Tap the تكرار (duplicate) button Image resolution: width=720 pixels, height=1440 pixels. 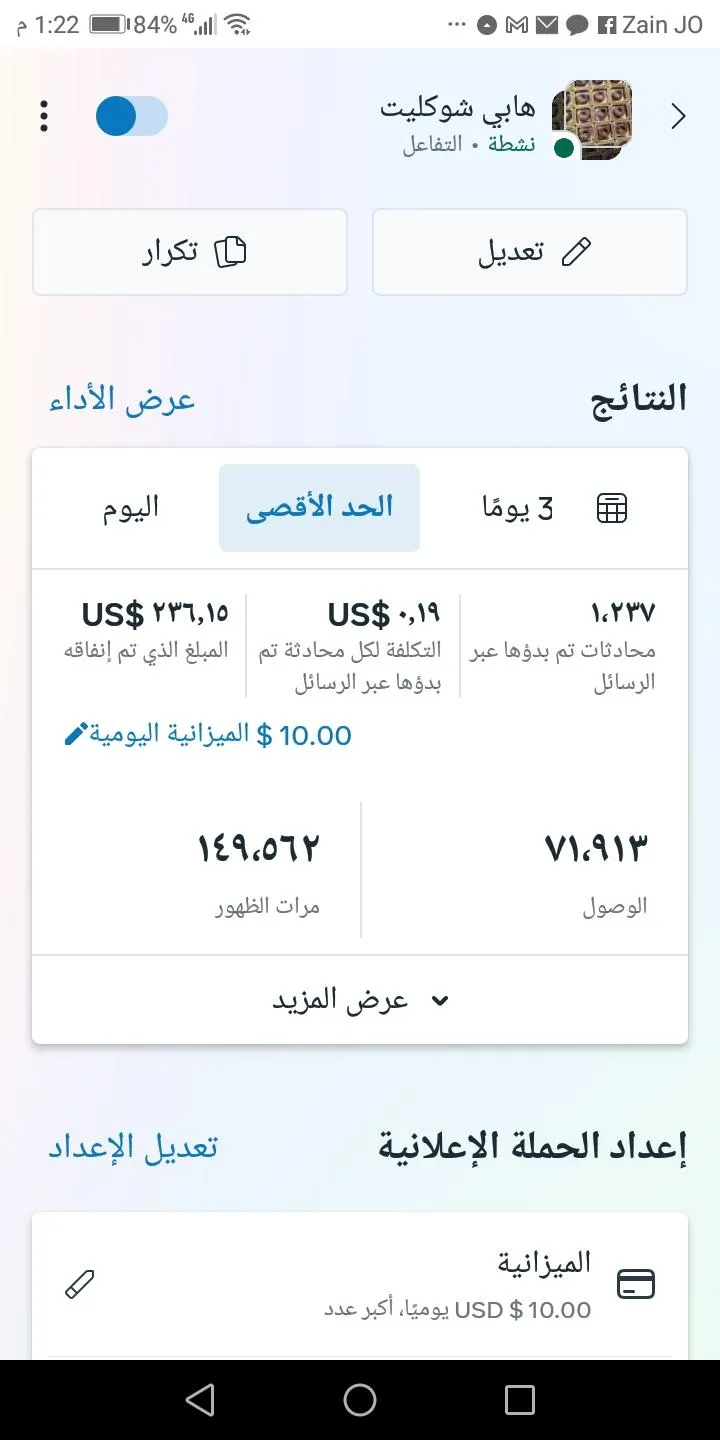(190, 252)
